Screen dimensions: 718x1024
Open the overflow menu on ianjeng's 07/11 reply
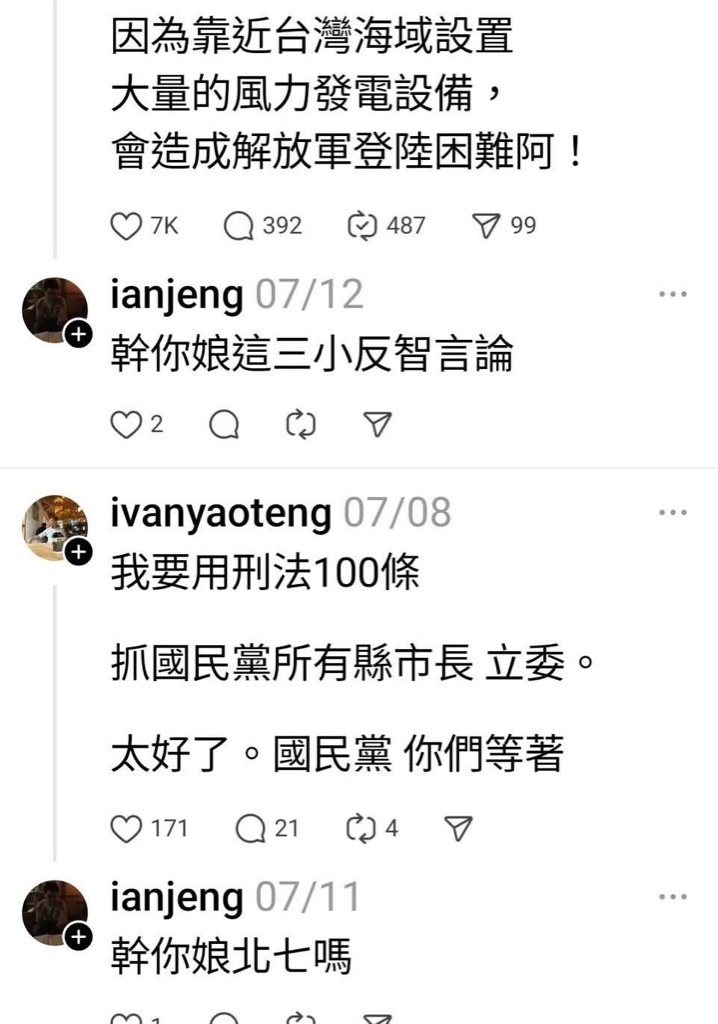tap(673, 897)
